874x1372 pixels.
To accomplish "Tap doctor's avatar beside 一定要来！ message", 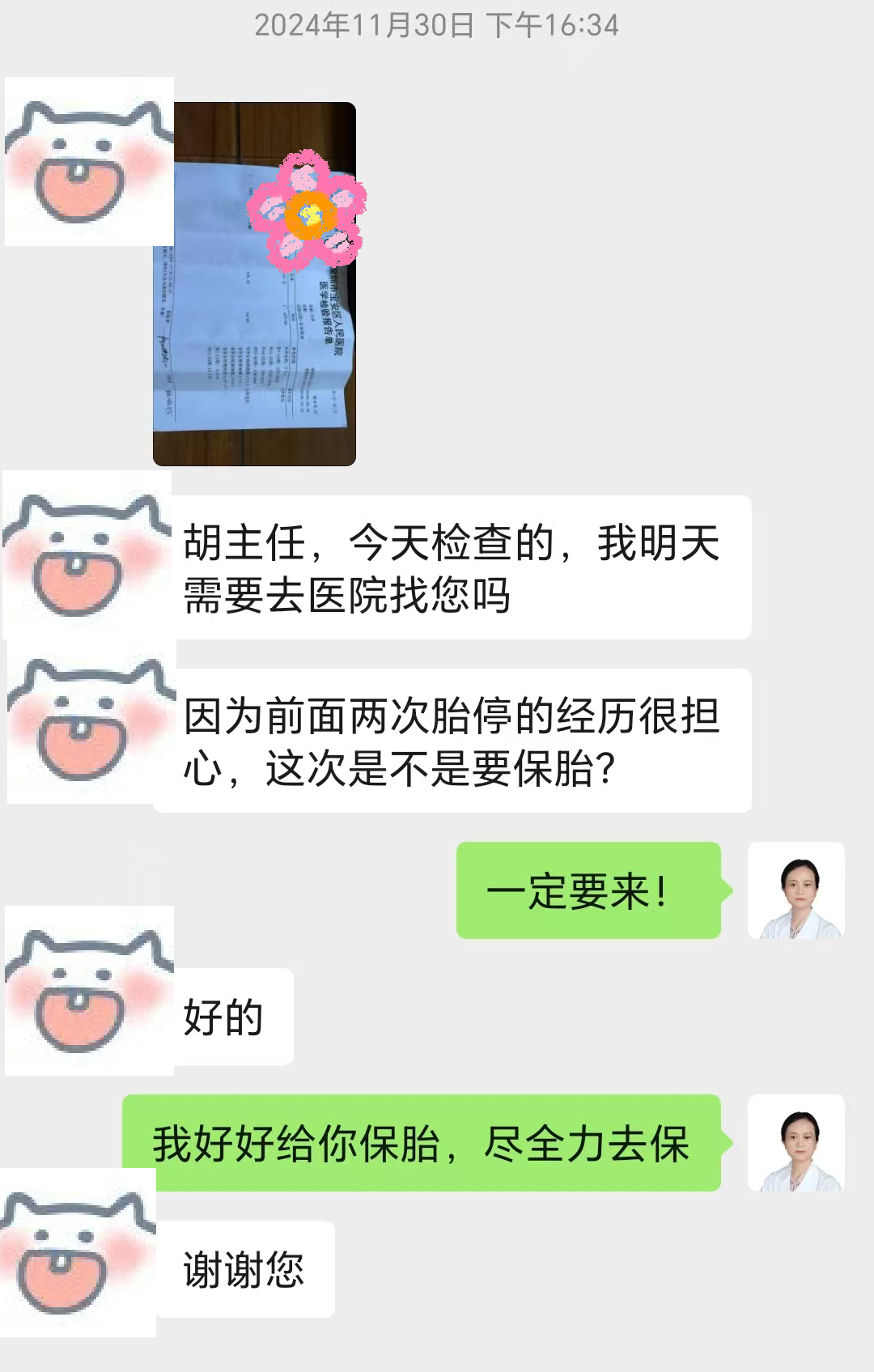I will pos(796,890).
